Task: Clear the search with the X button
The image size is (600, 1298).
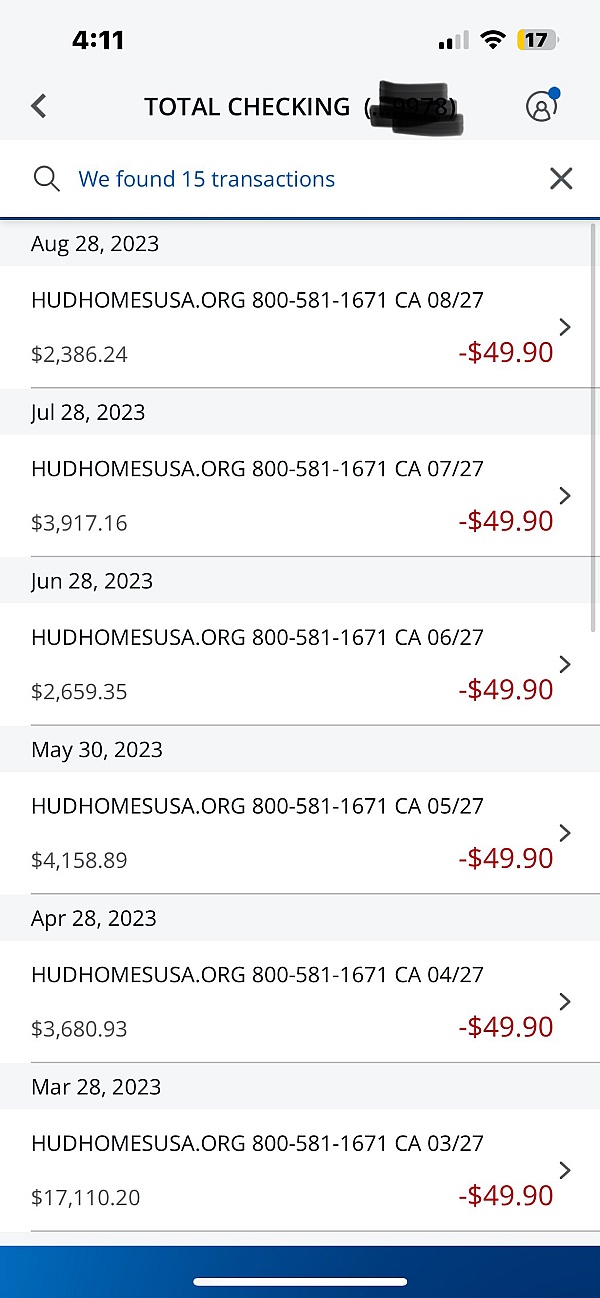Action: coord(561,179)
